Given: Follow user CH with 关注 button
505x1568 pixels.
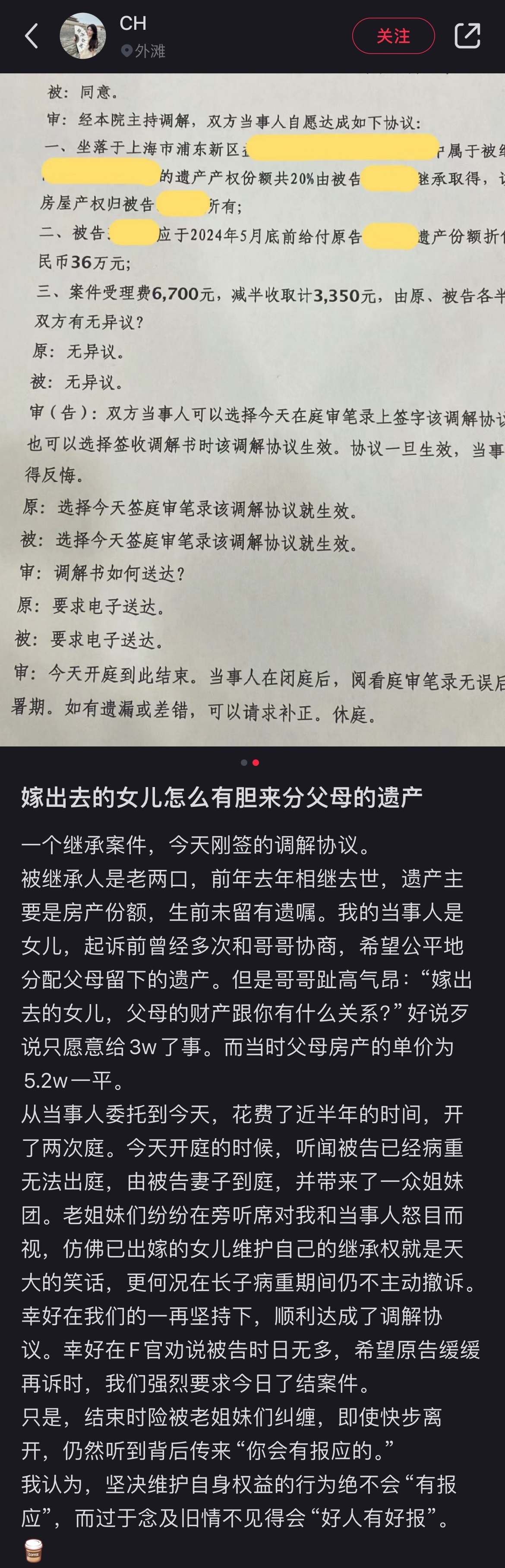Looking at the screenshot, I should click(393, 37).
